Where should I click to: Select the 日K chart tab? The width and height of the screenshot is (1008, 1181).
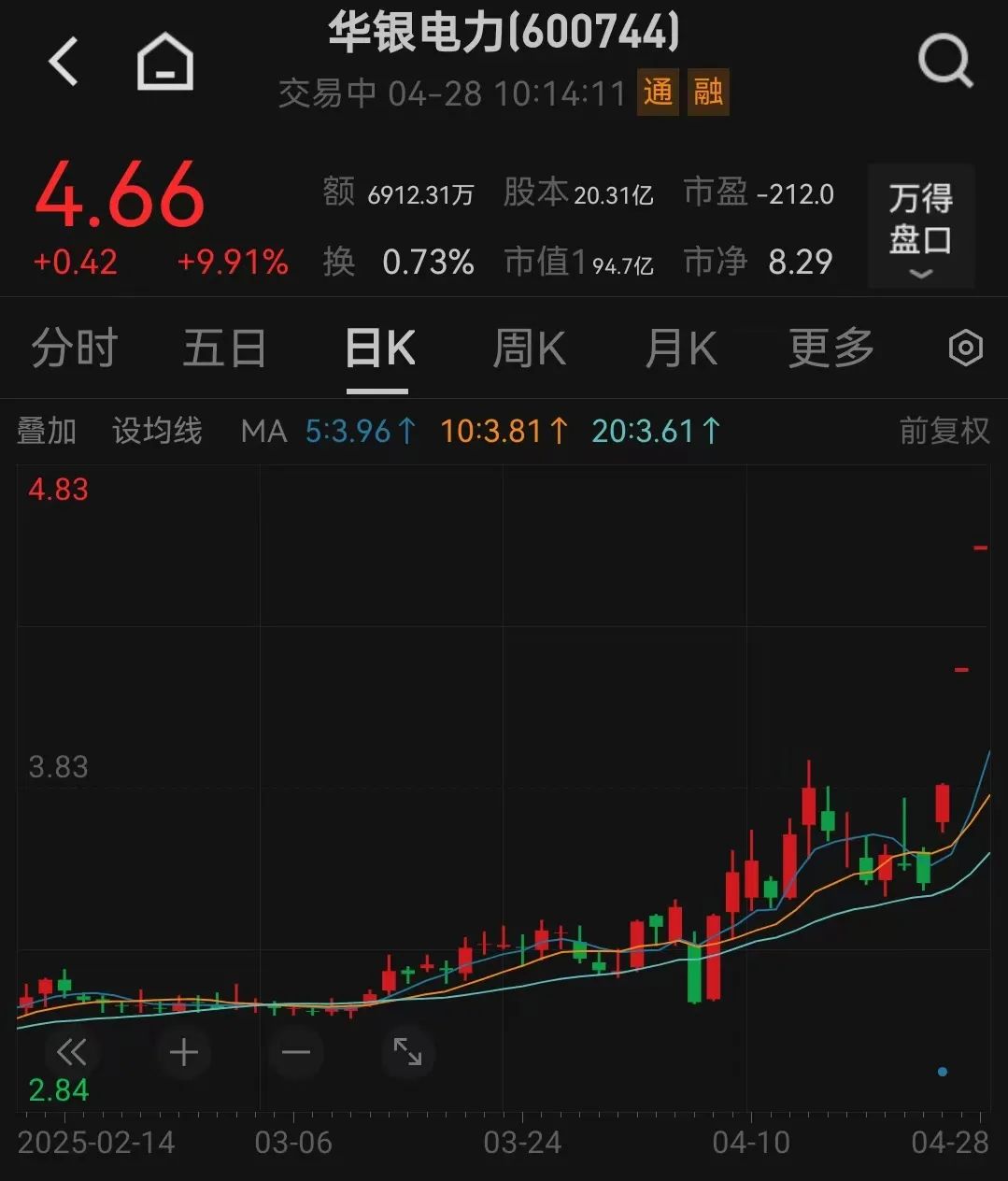click(x=379, y=349)
